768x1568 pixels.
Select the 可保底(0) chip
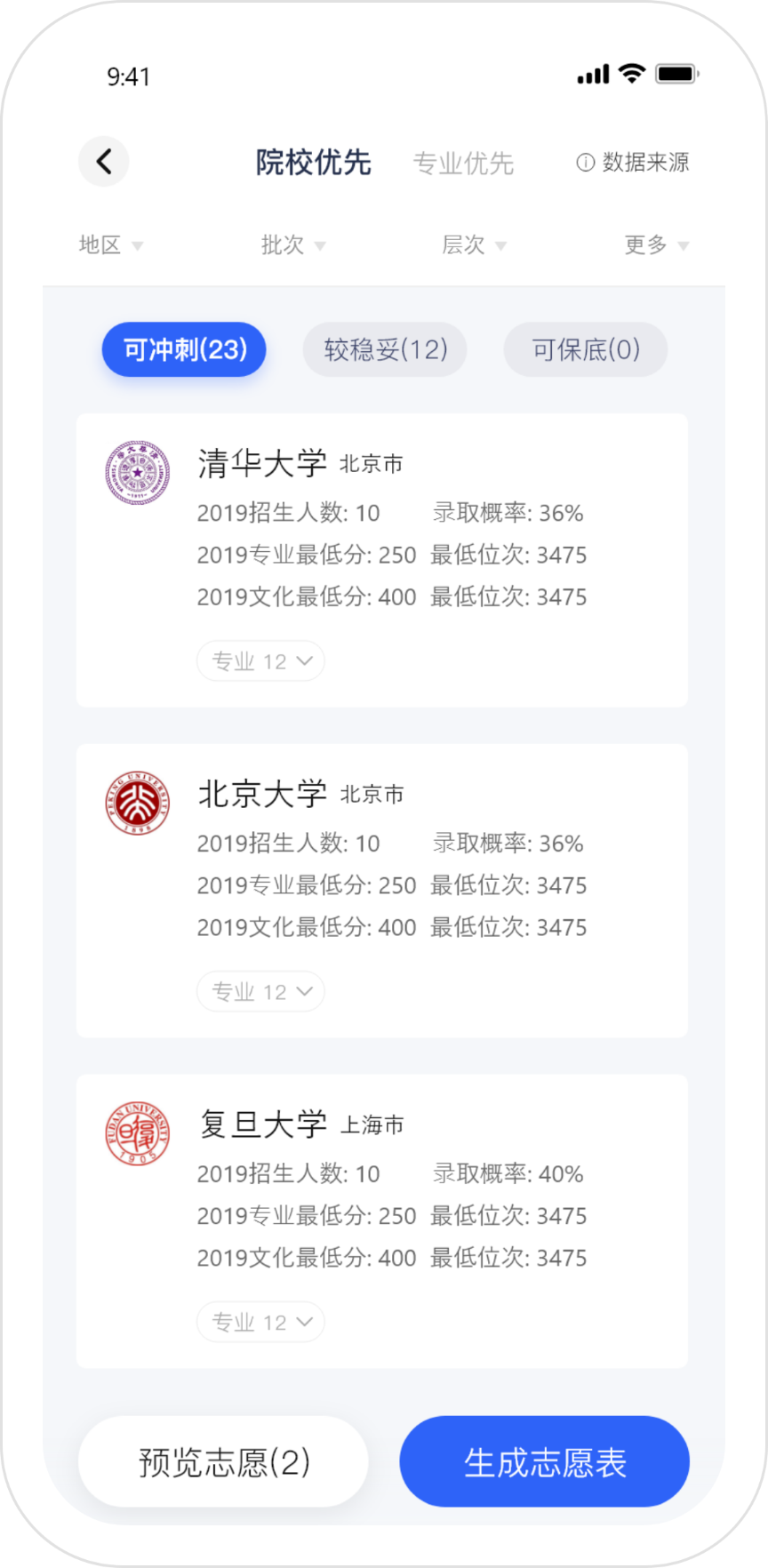(x=586, y=349)
